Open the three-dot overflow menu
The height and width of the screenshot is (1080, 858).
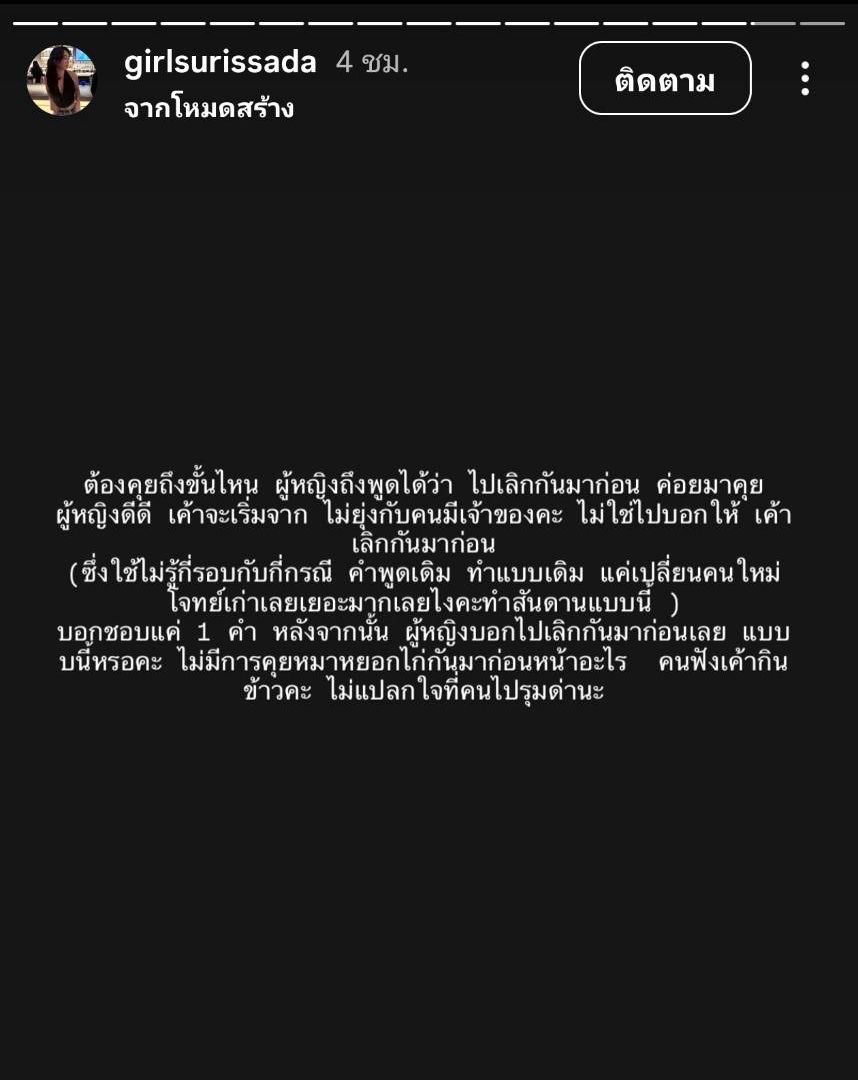pyautogui.click(x=805, y=79)
